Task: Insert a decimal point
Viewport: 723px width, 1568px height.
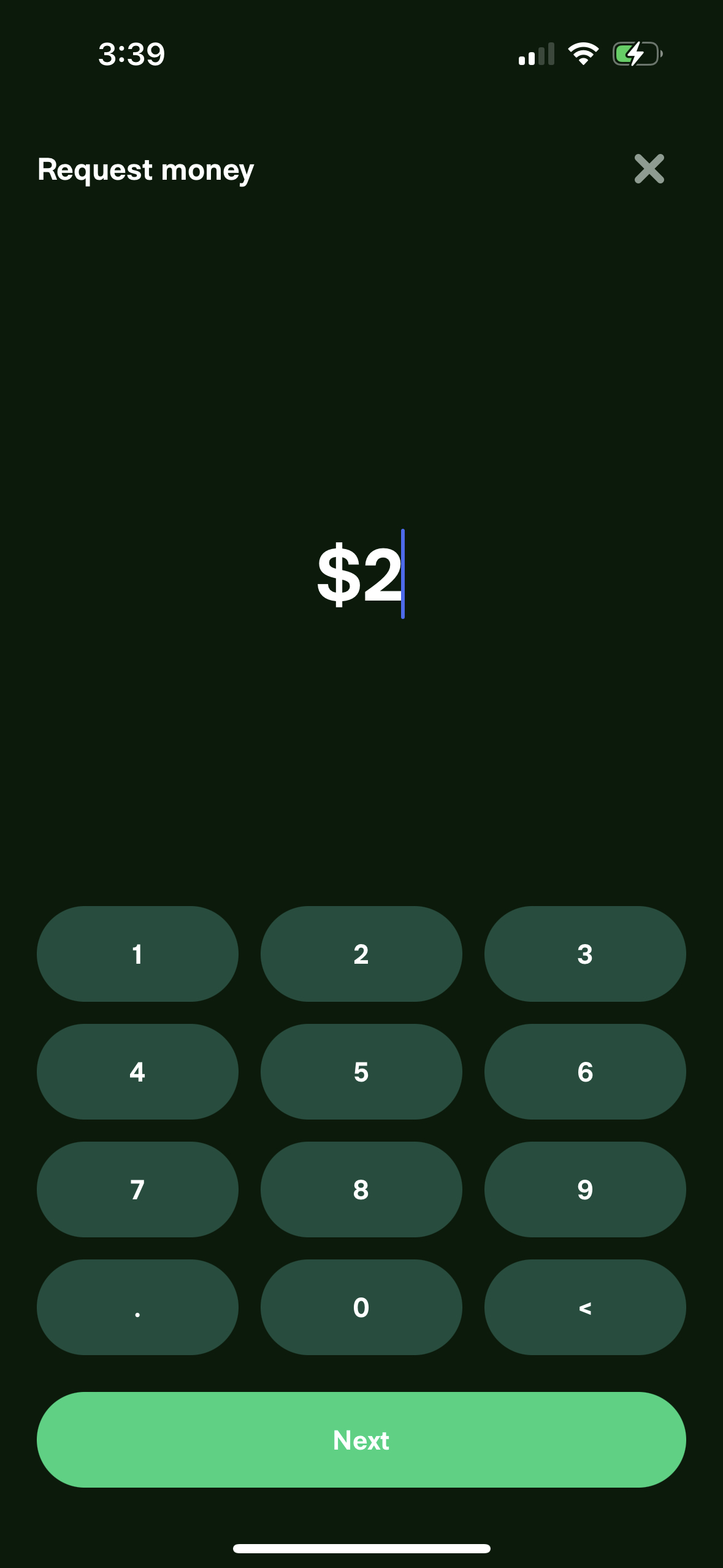Action: tap(137, 1307)
